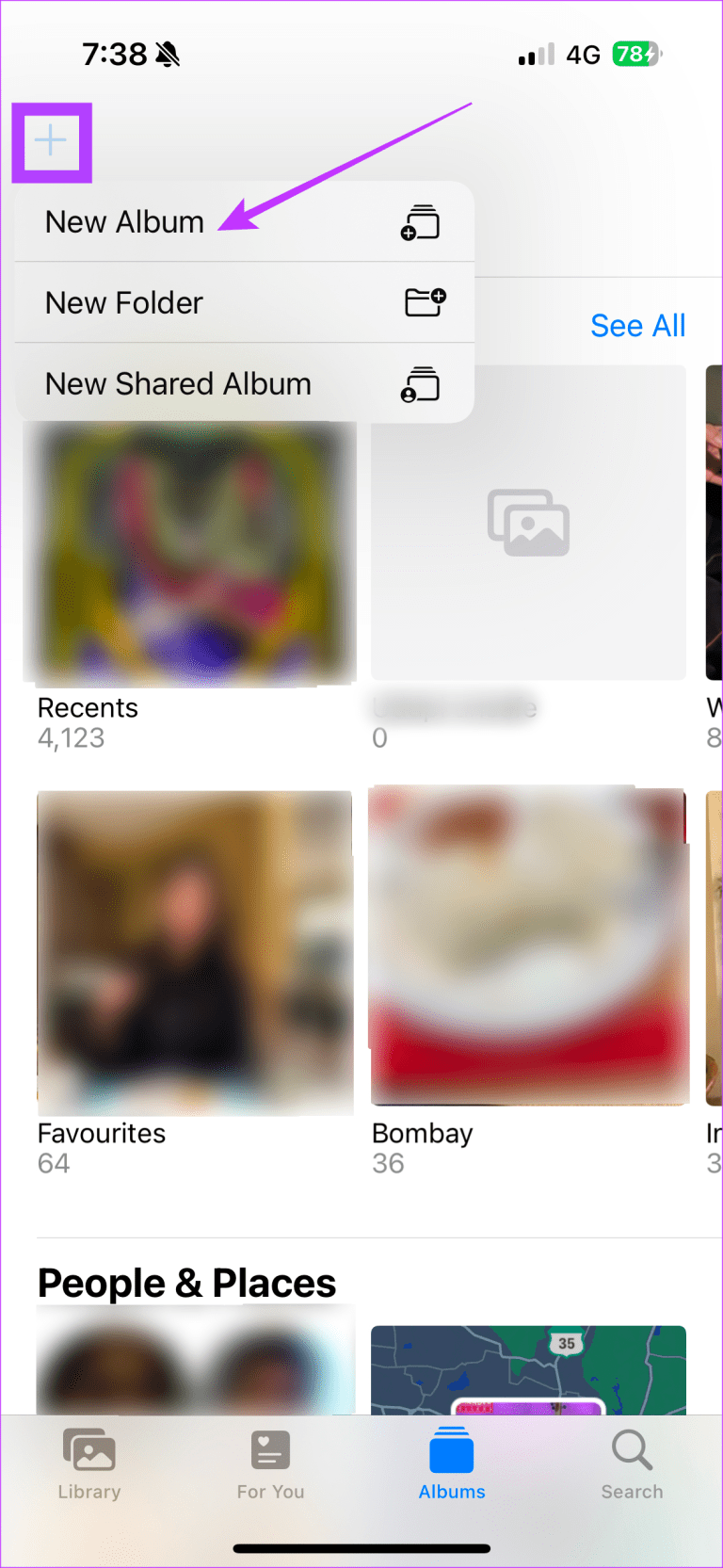Tap the plus icon to add new album
The width and height of the screenshot is (723, 1568).
click(51, 142)
